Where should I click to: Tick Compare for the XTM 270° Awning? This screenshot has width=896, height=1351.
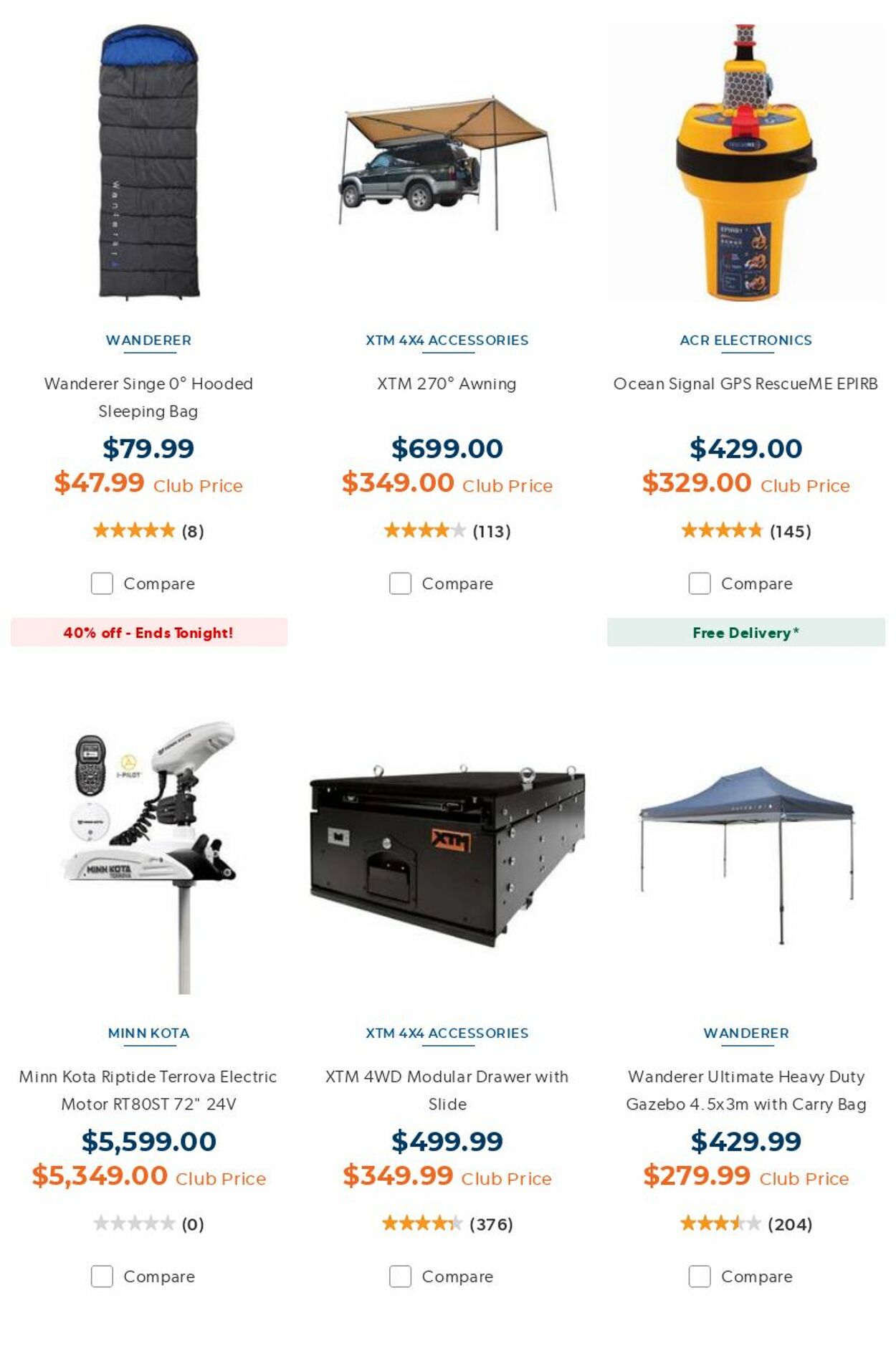[x=400, y=583]
